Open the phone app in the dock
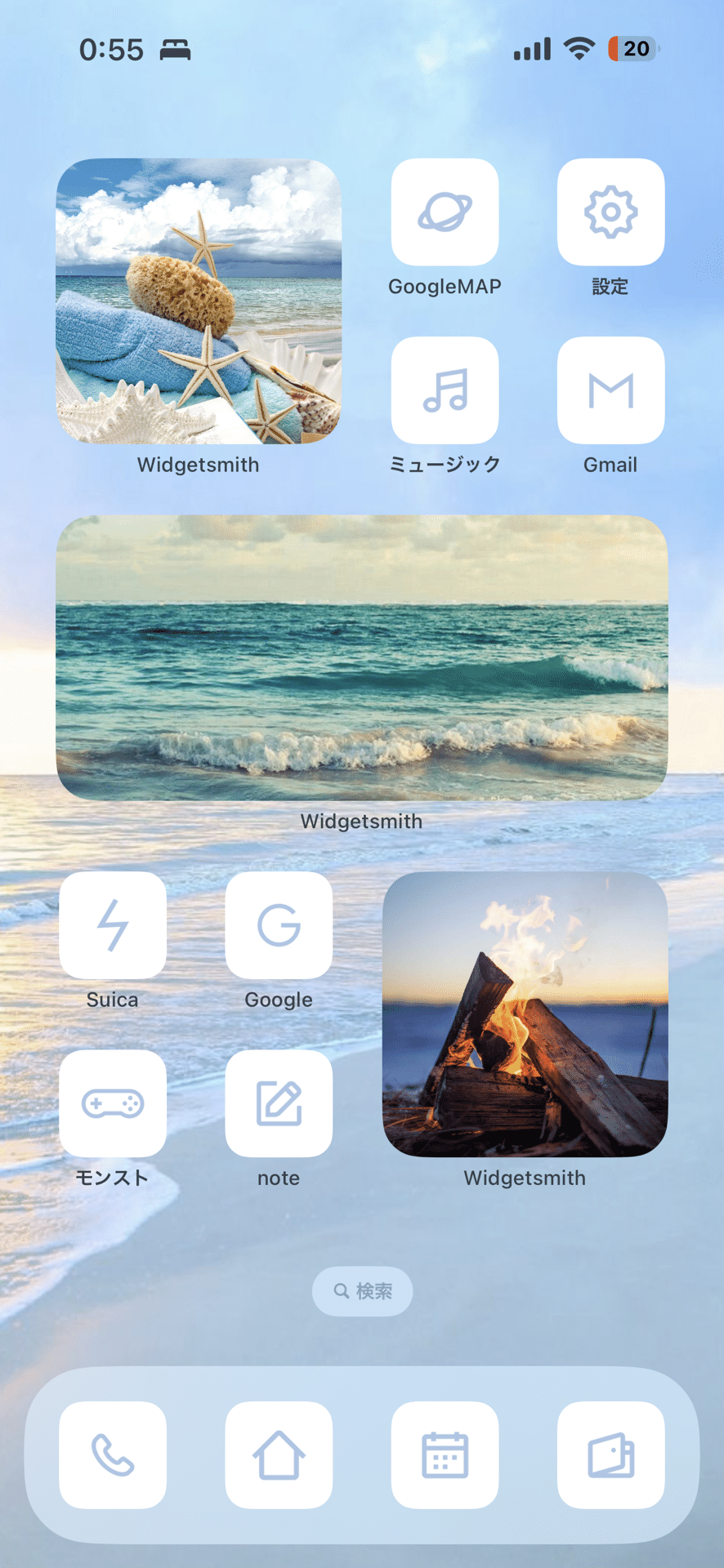724x1568 pixels. [113, 1455]
